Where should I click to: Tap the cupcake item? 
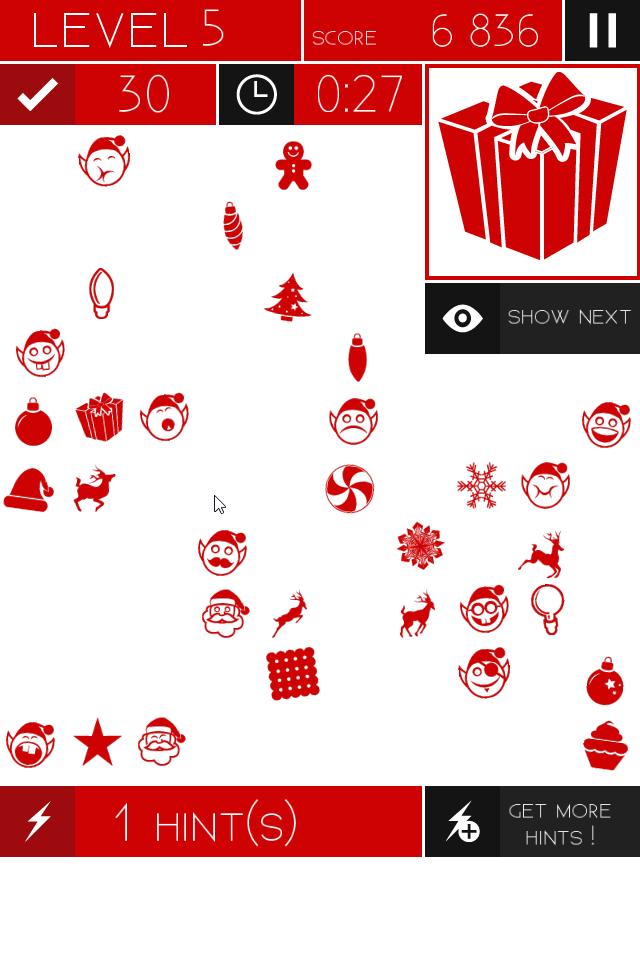click(x=605, y=745)
